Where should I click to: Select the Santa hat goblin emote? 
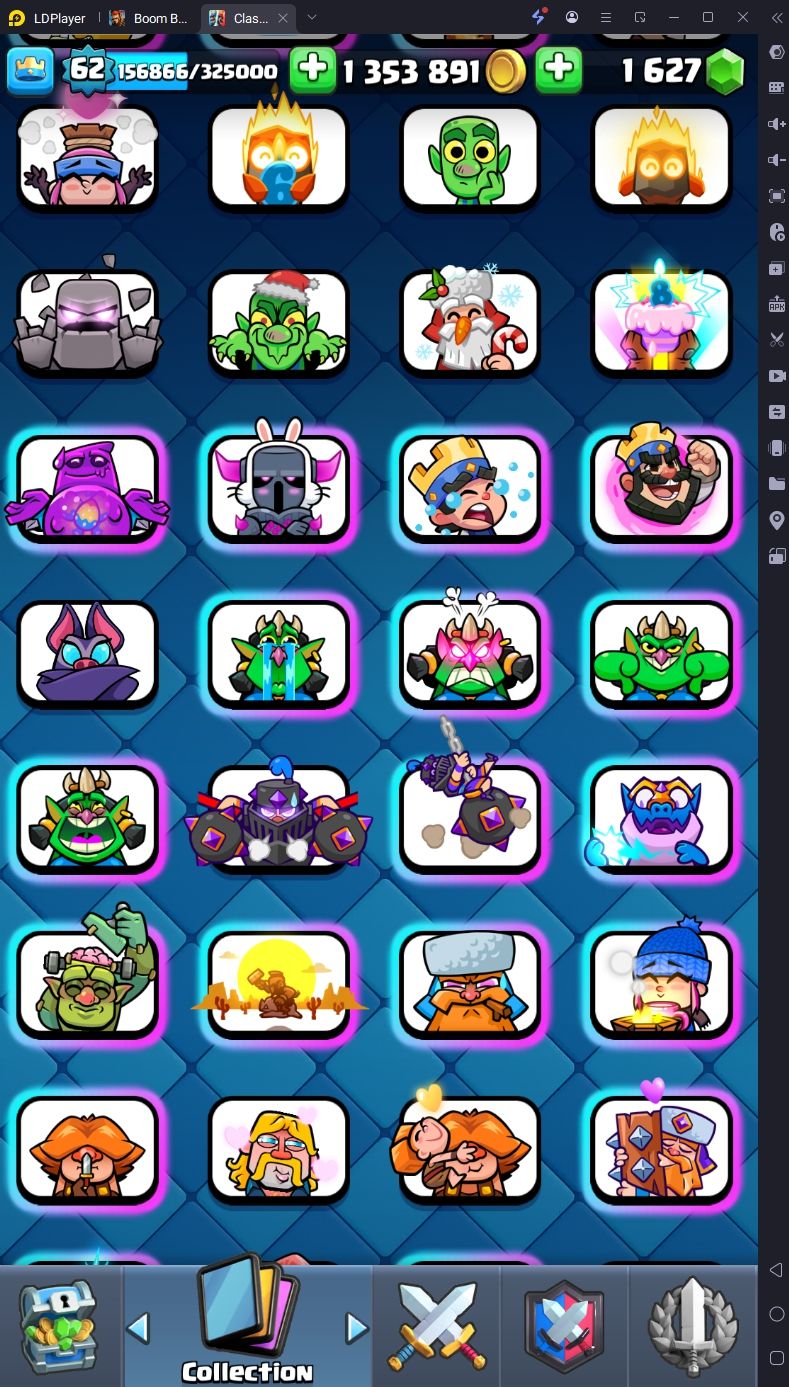pos(279,322)
